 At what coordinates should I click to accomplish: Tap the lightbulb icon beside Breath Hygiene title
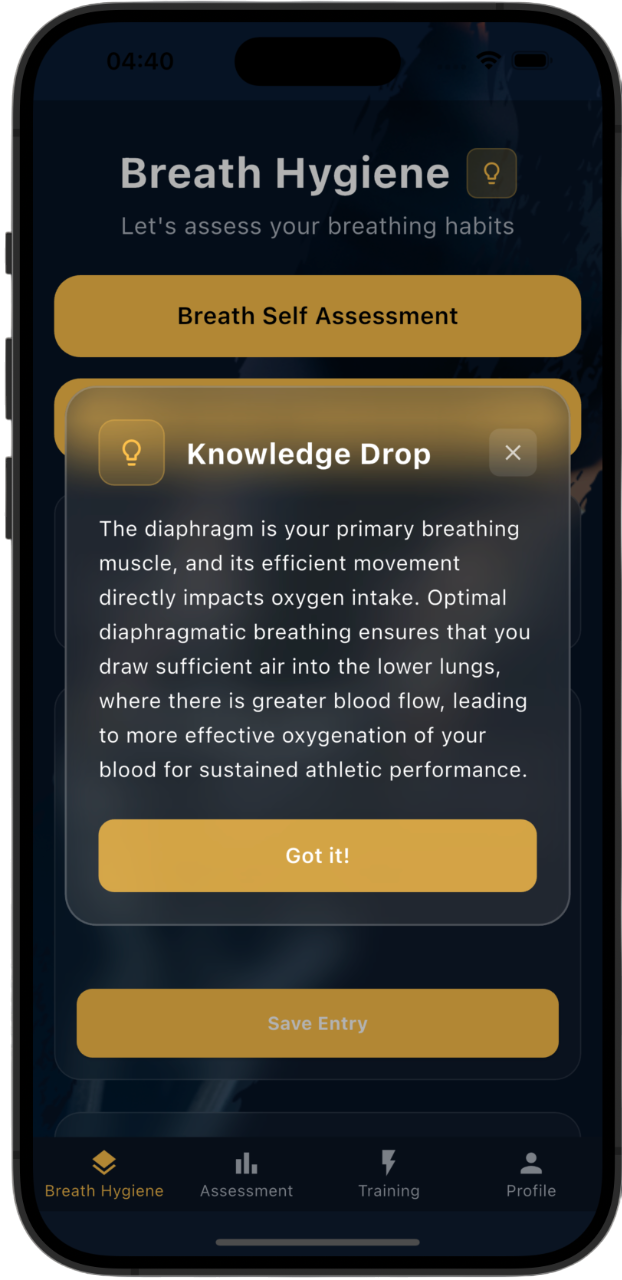pos(491,173)
